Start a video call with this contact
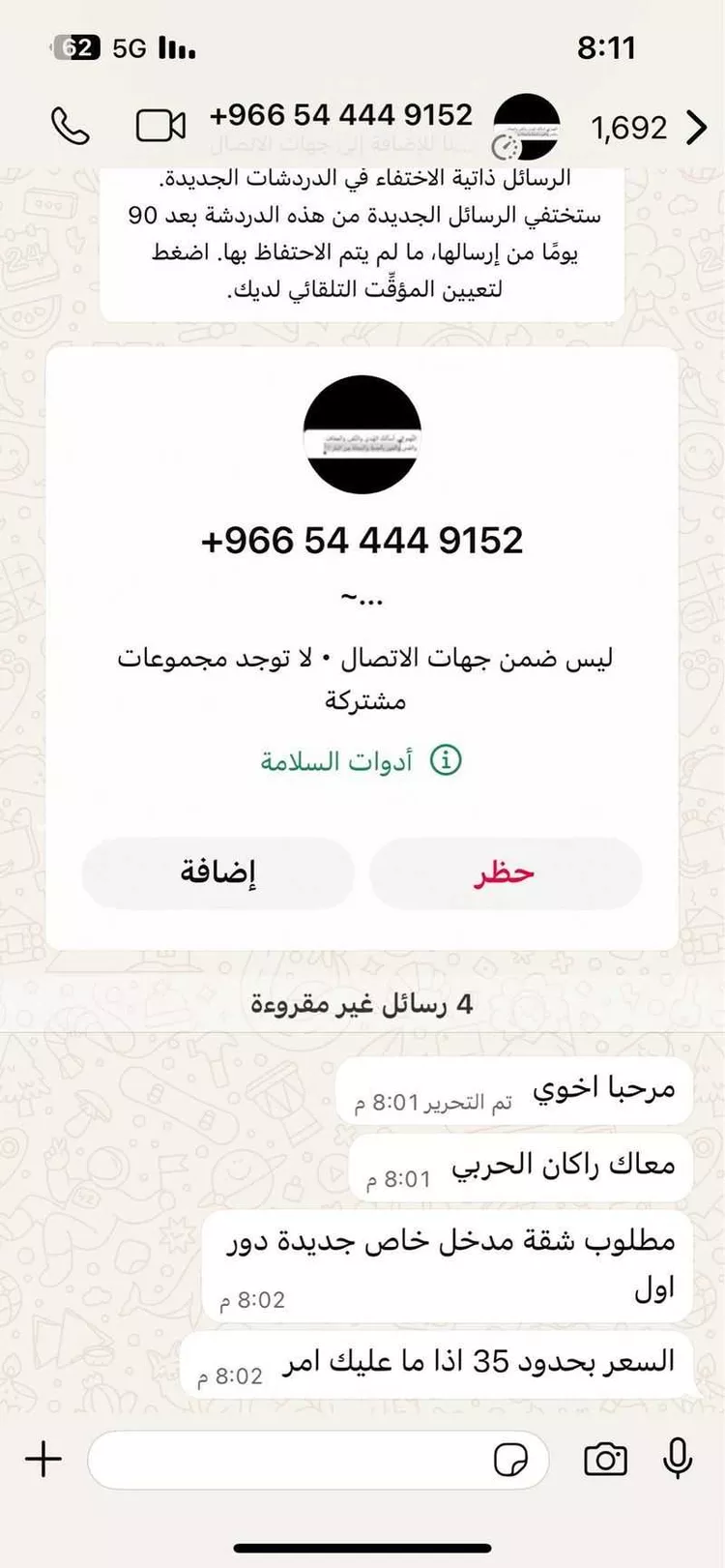725x1568 pixels. 159,124
